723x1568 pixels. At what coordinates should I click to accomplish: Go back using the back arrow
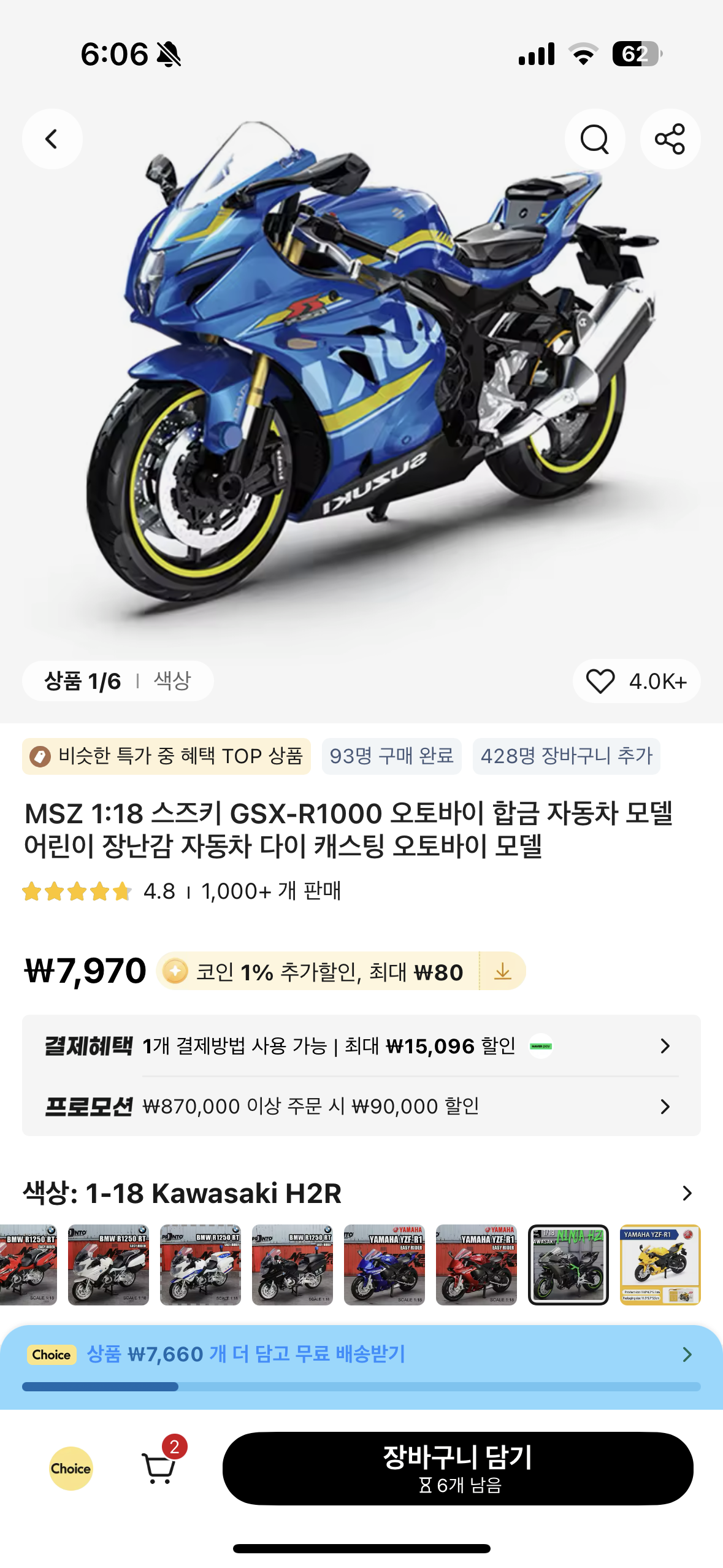[52, 139]
